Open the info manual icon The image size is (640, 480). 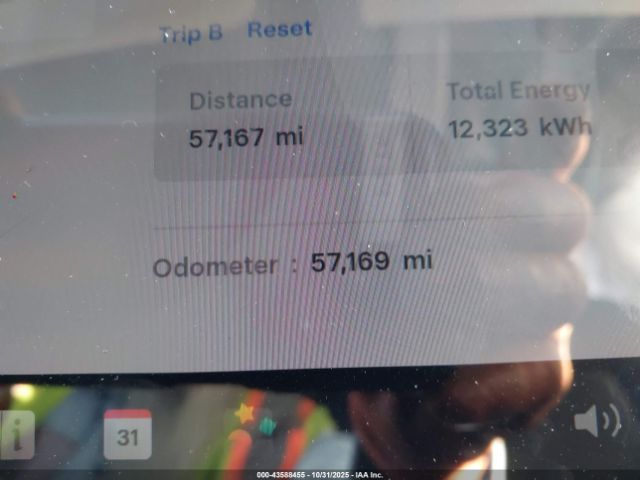pos(17,434)
